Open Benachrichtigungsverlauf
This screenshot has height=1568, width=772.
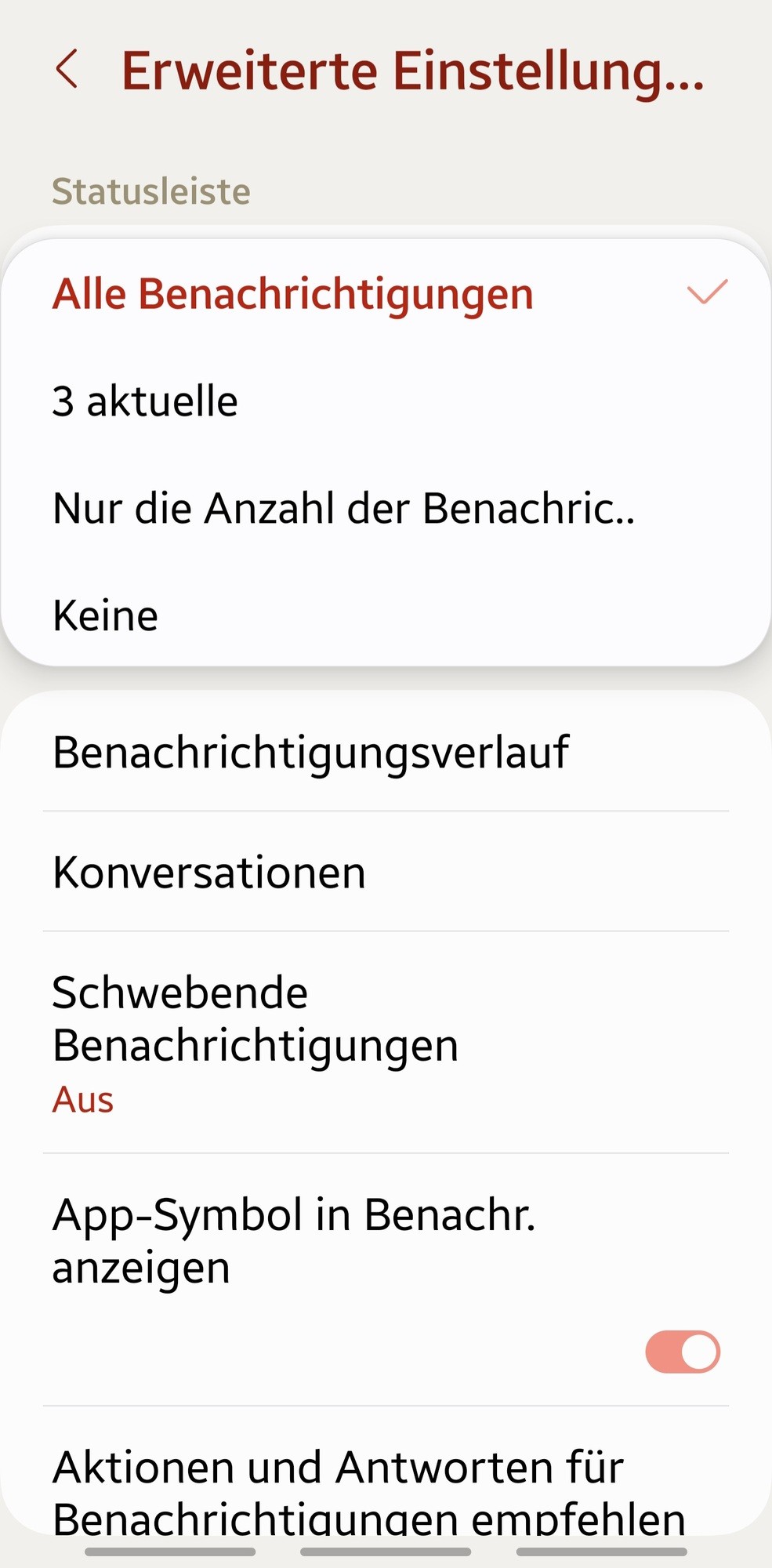coord(310,753)
